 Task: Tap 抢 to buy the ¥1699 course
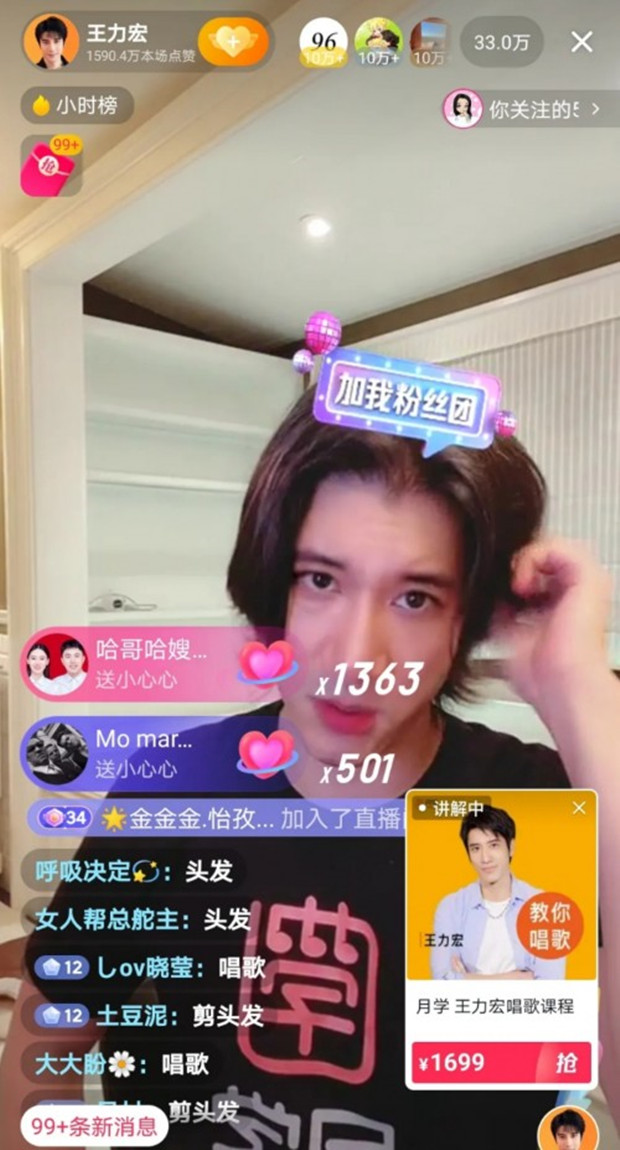[x=565, y=1062]
